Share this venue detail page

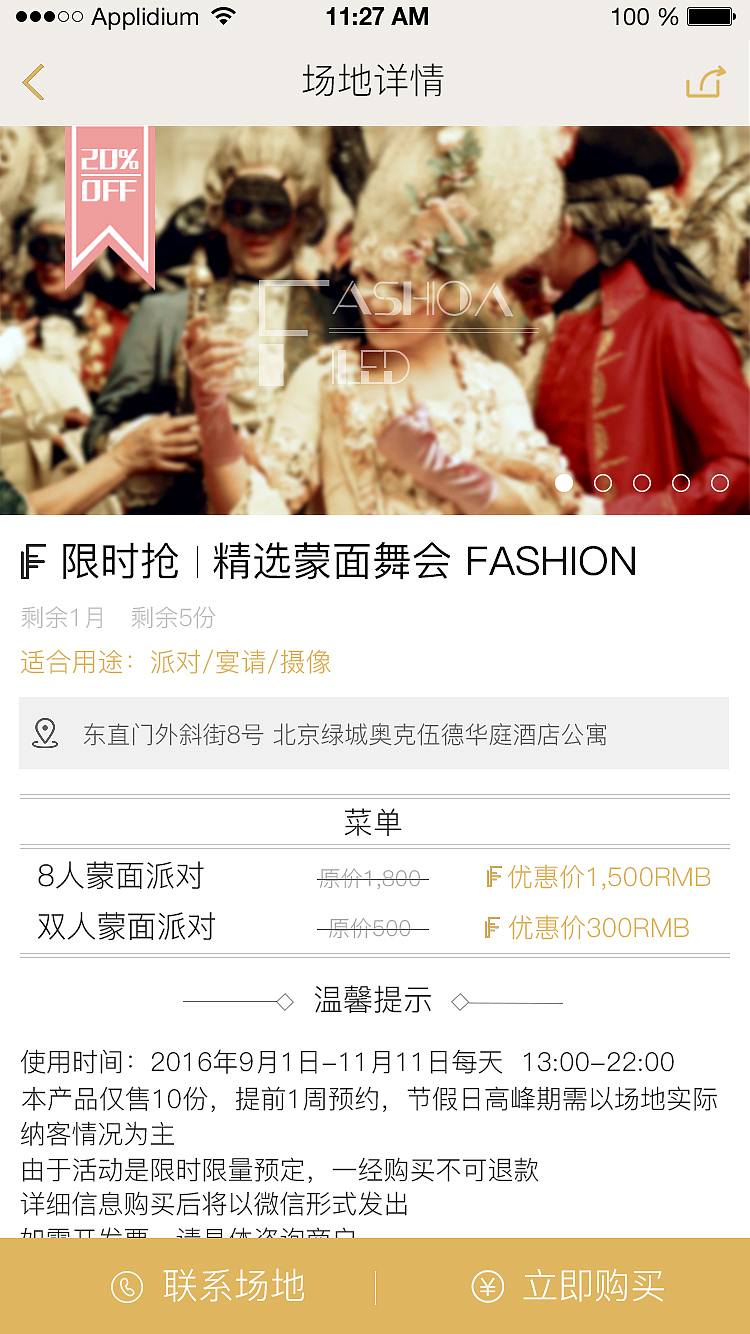(704, 82)
